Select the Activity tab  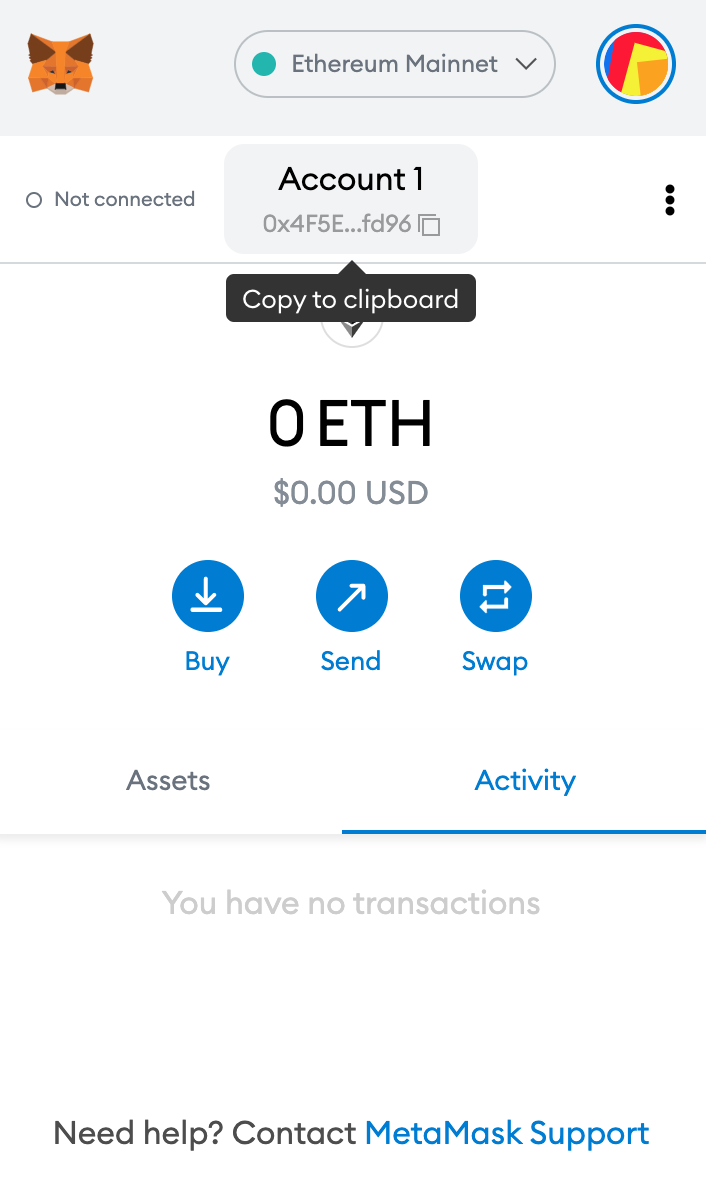click(524, 781)
